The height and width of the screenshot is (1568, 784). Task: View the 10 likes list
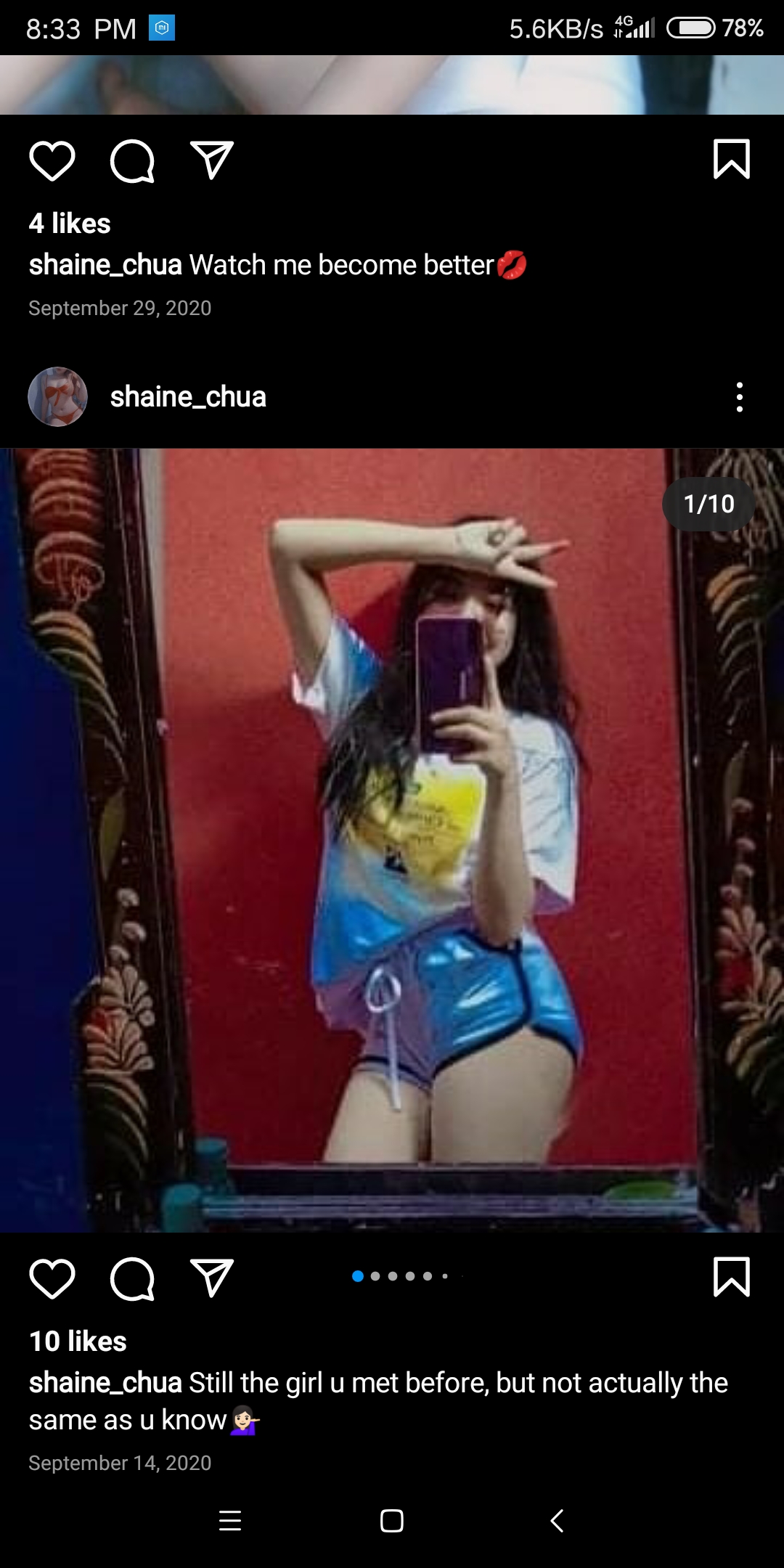(x=78, y=1342)
